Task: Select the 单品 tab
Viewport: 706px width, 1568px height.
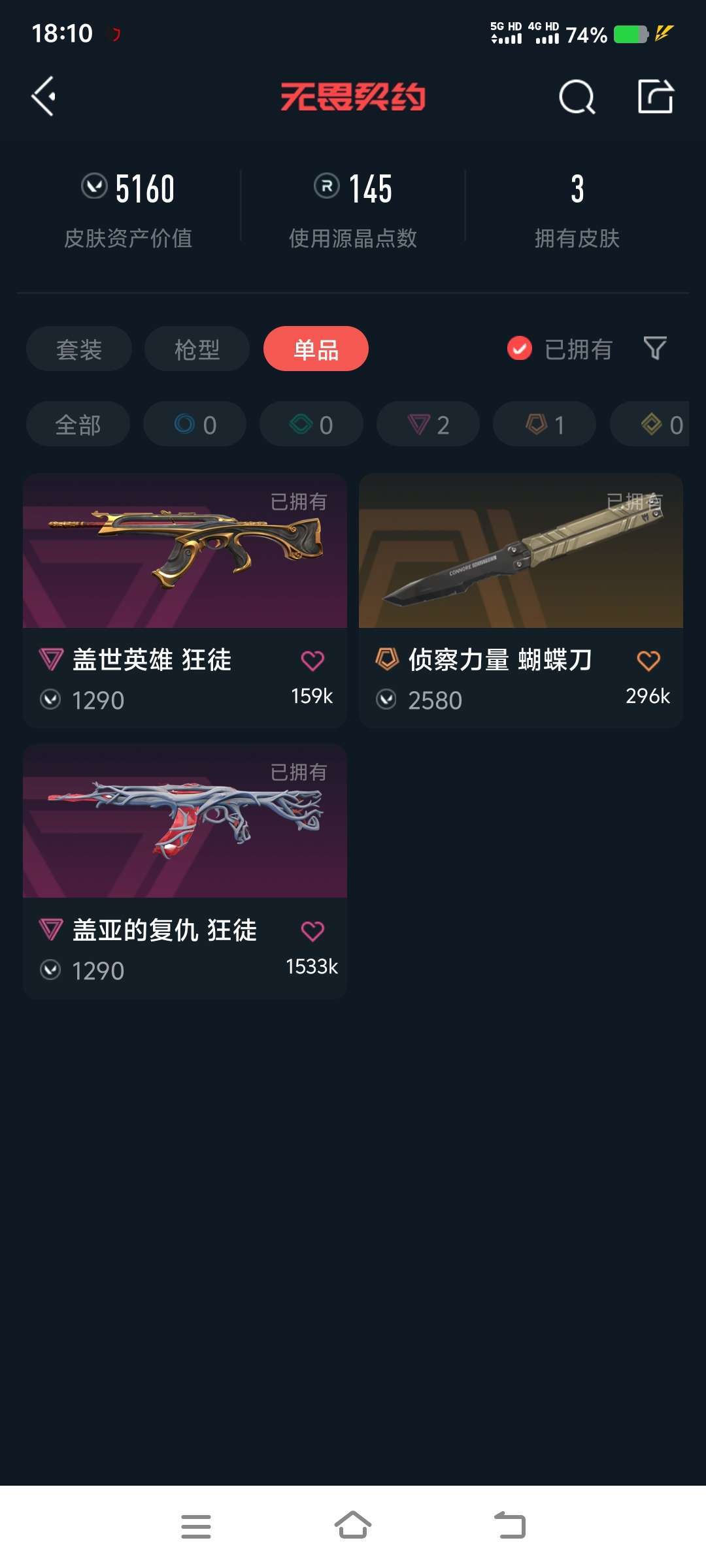Action: pos(316,349)
